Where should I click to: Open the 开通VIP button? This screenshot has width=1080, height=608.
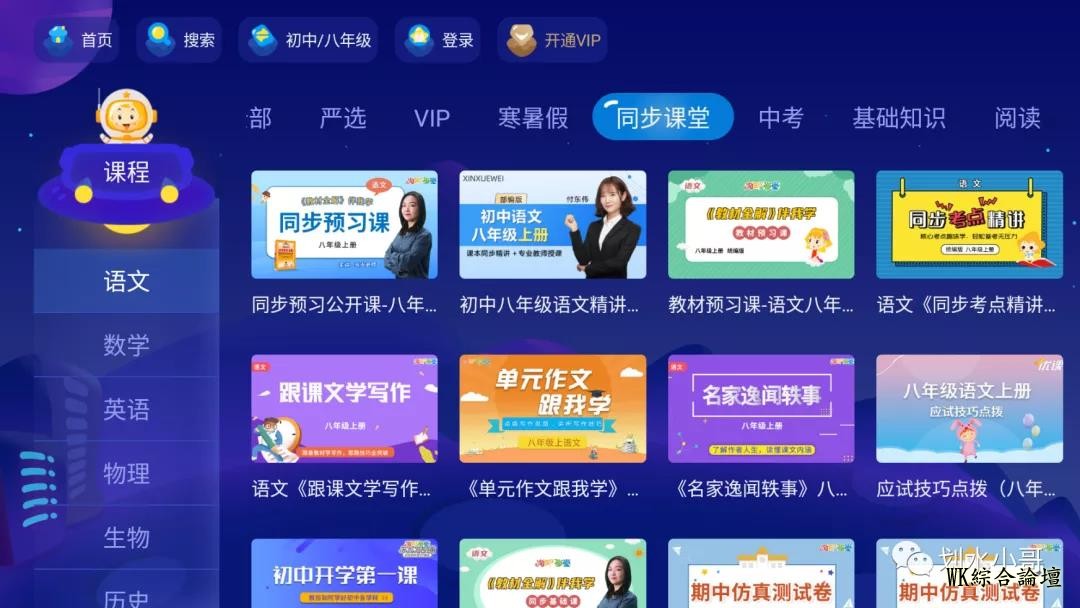tap(553, 40)
